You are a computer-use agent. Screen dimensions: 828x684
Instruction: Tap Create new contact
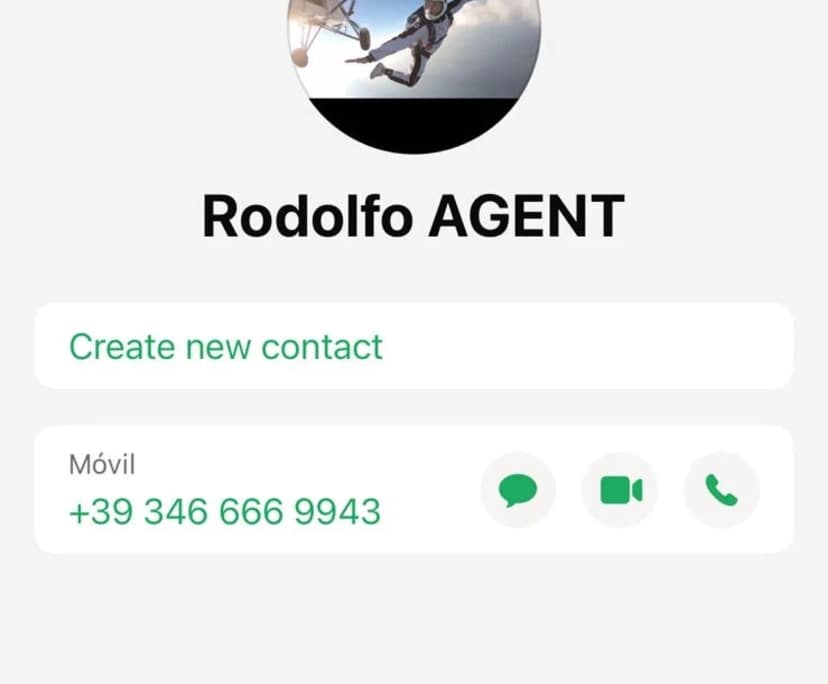click(226, 347)
